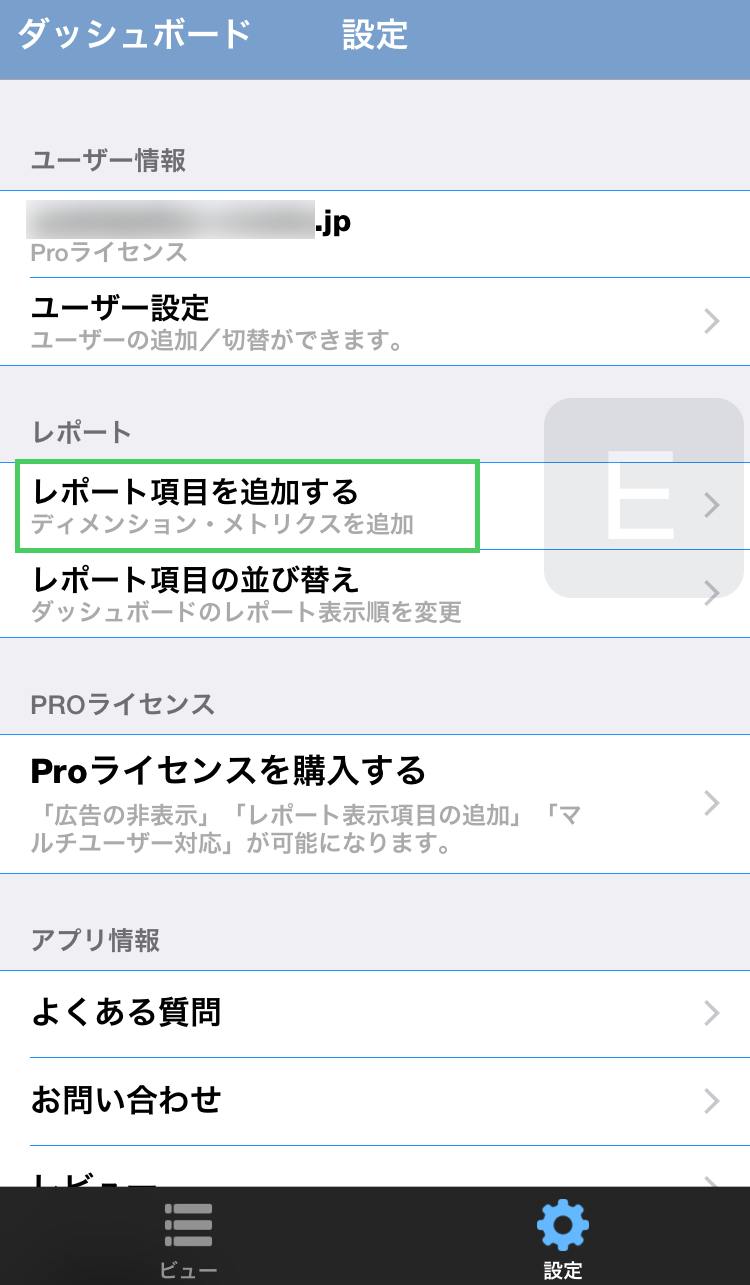
Task: Select Proライセンスを購入する
Action: pos(375,803)
